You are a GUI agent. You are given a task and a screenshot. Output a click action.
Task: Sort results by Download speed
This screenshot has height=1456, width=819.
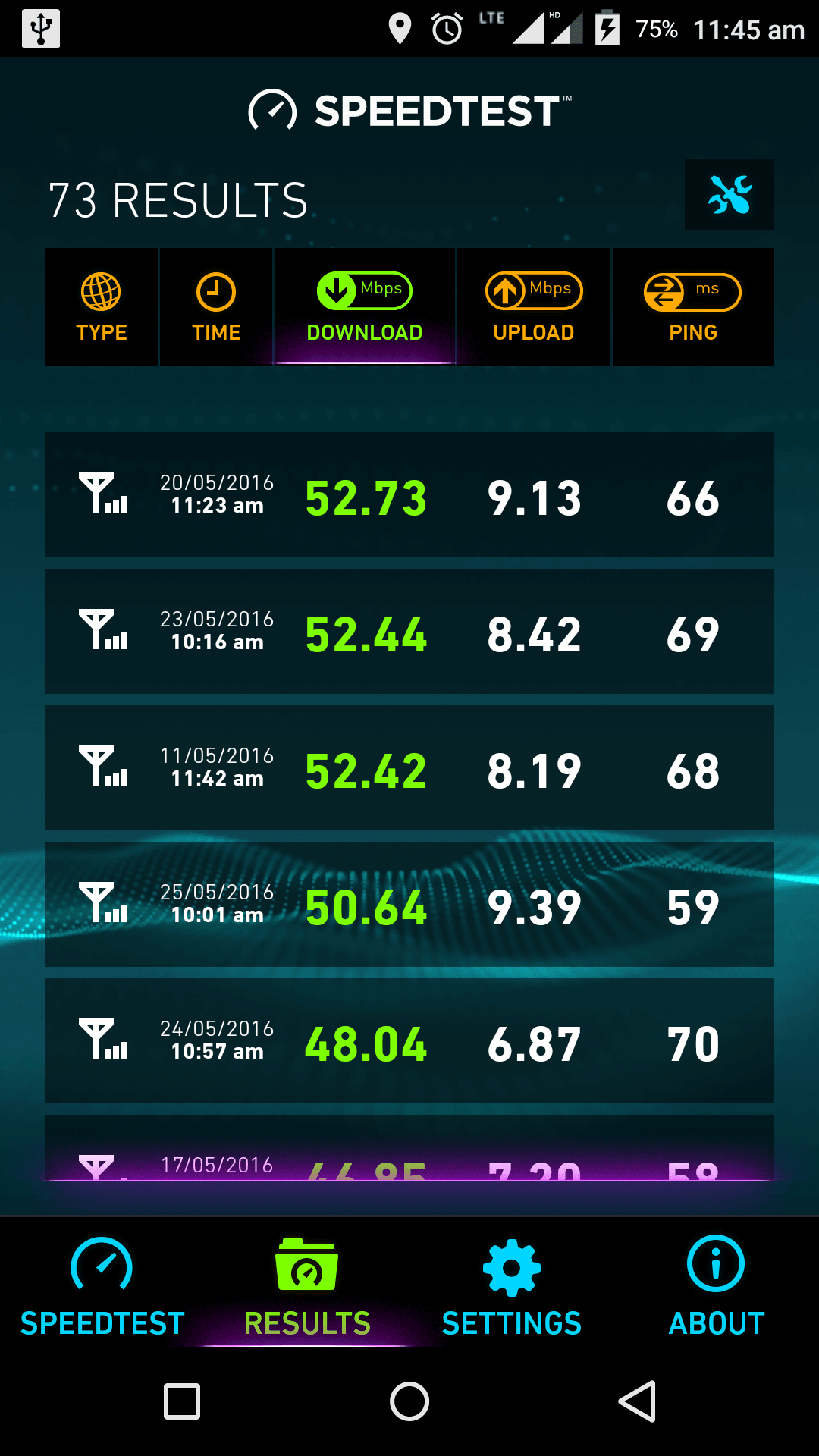click(x=365, y=307)
